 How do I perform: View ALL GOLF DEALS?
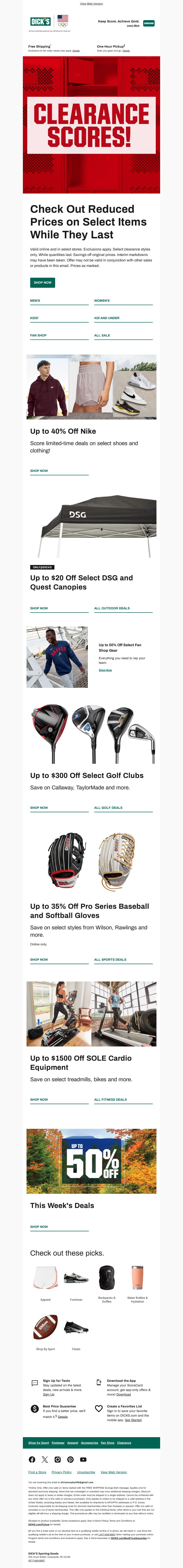pyautogui.click(x=108, y=808)
